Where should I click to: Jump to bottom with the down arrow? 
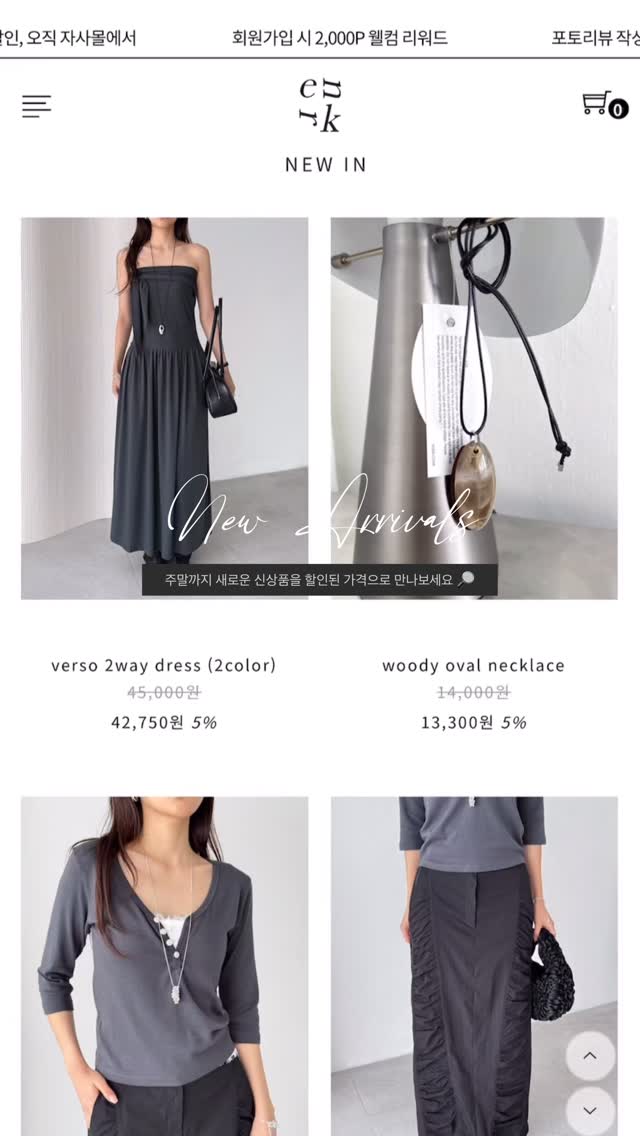tap(590, 1111)
